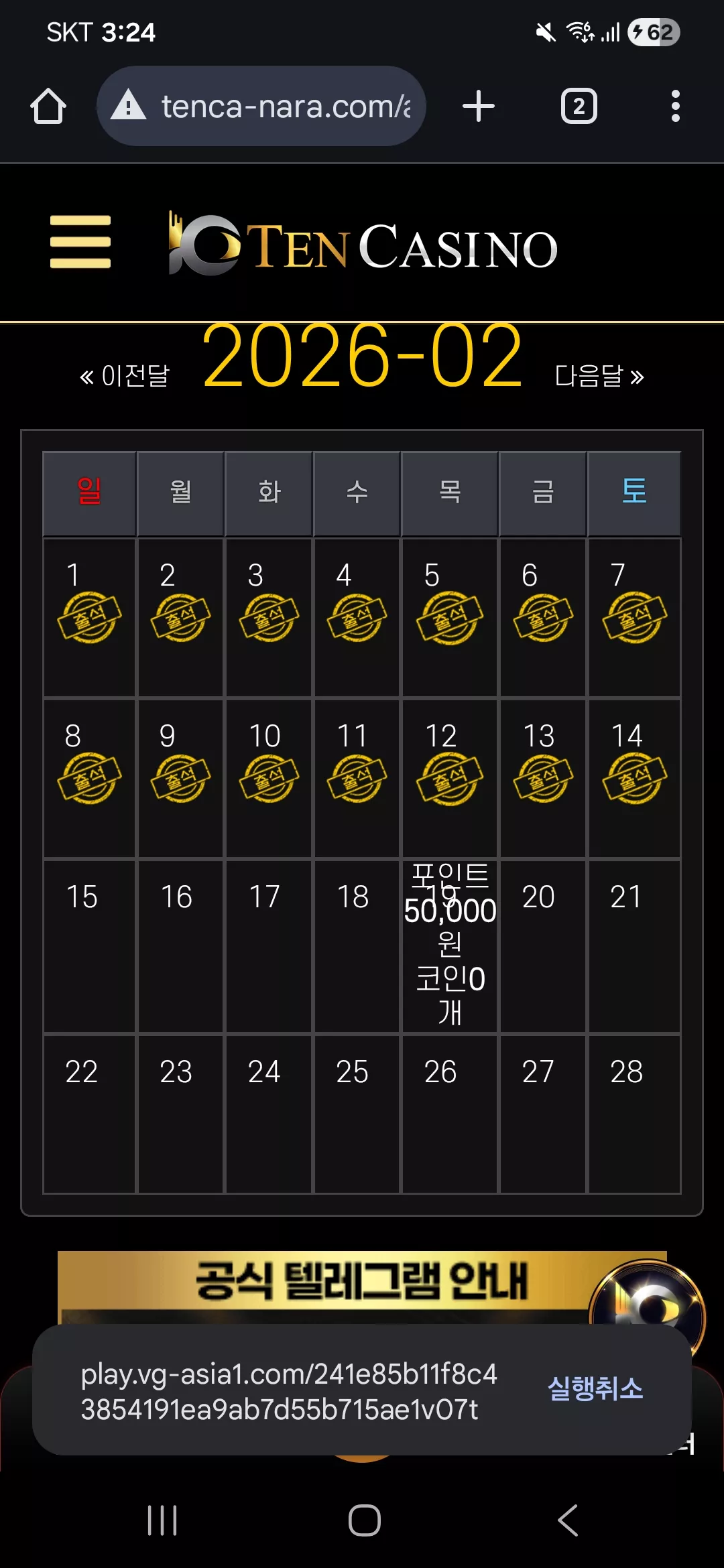Open the browser home page

pos(48,106)
